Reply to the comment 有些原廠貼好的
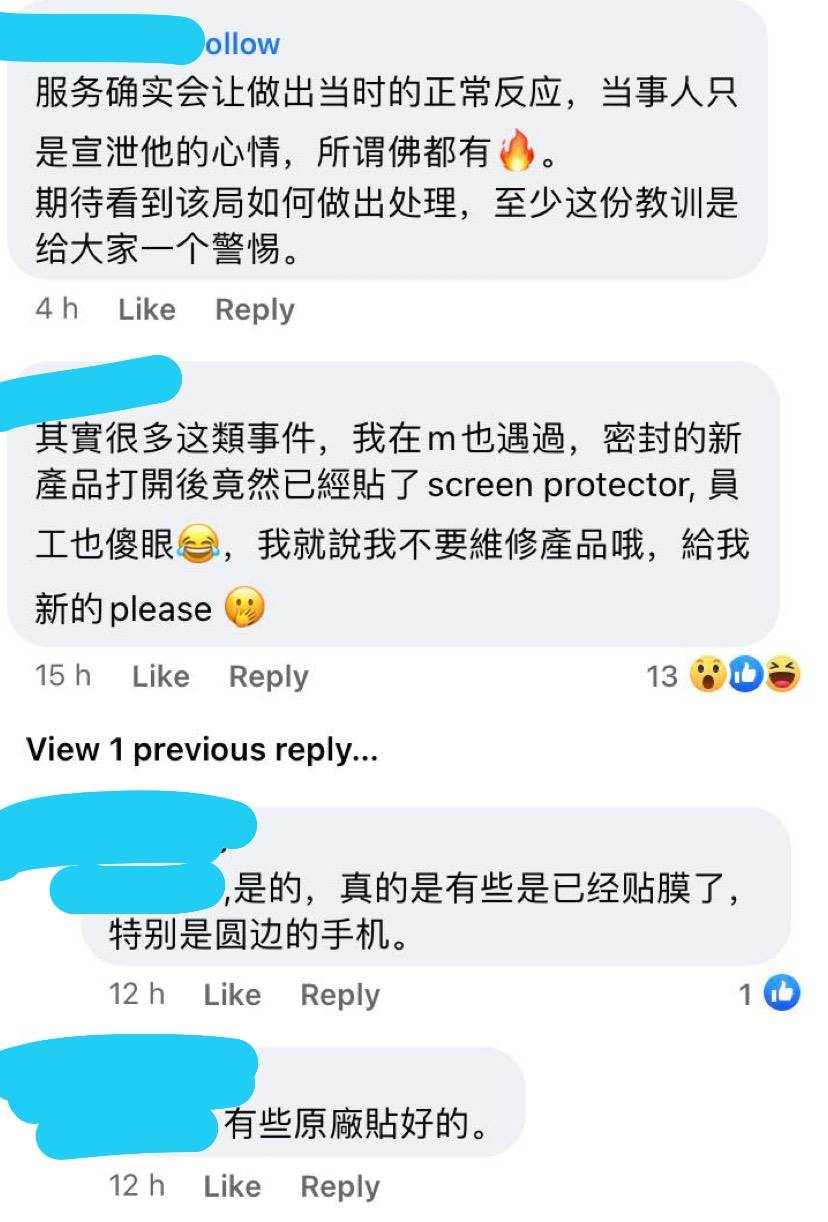The width and height of the screenshot is (828, 1222). coord(340,1187)
